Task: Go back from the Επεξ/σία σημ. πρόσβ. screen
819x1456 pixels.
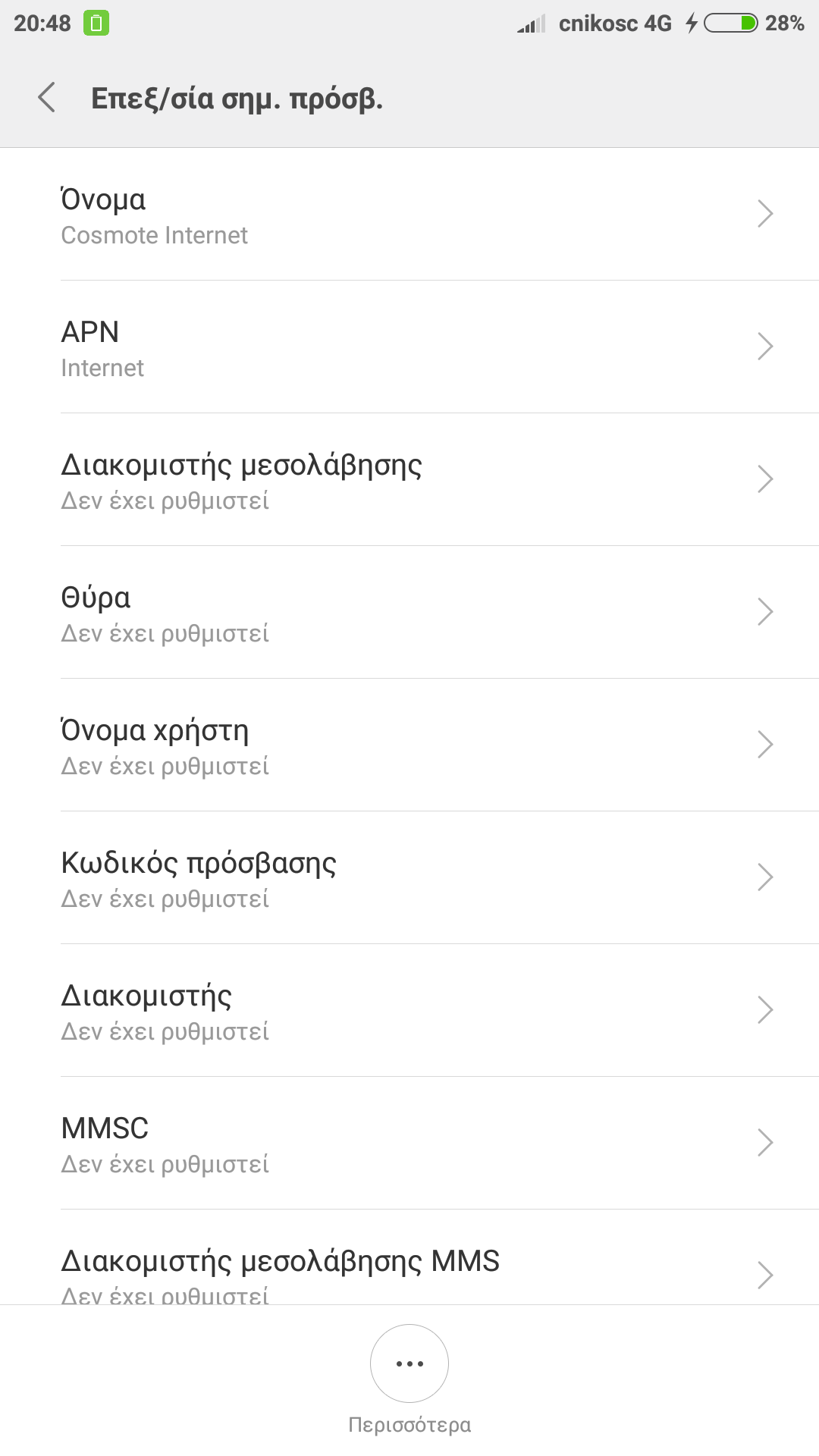Action: (x=47, y=98)
